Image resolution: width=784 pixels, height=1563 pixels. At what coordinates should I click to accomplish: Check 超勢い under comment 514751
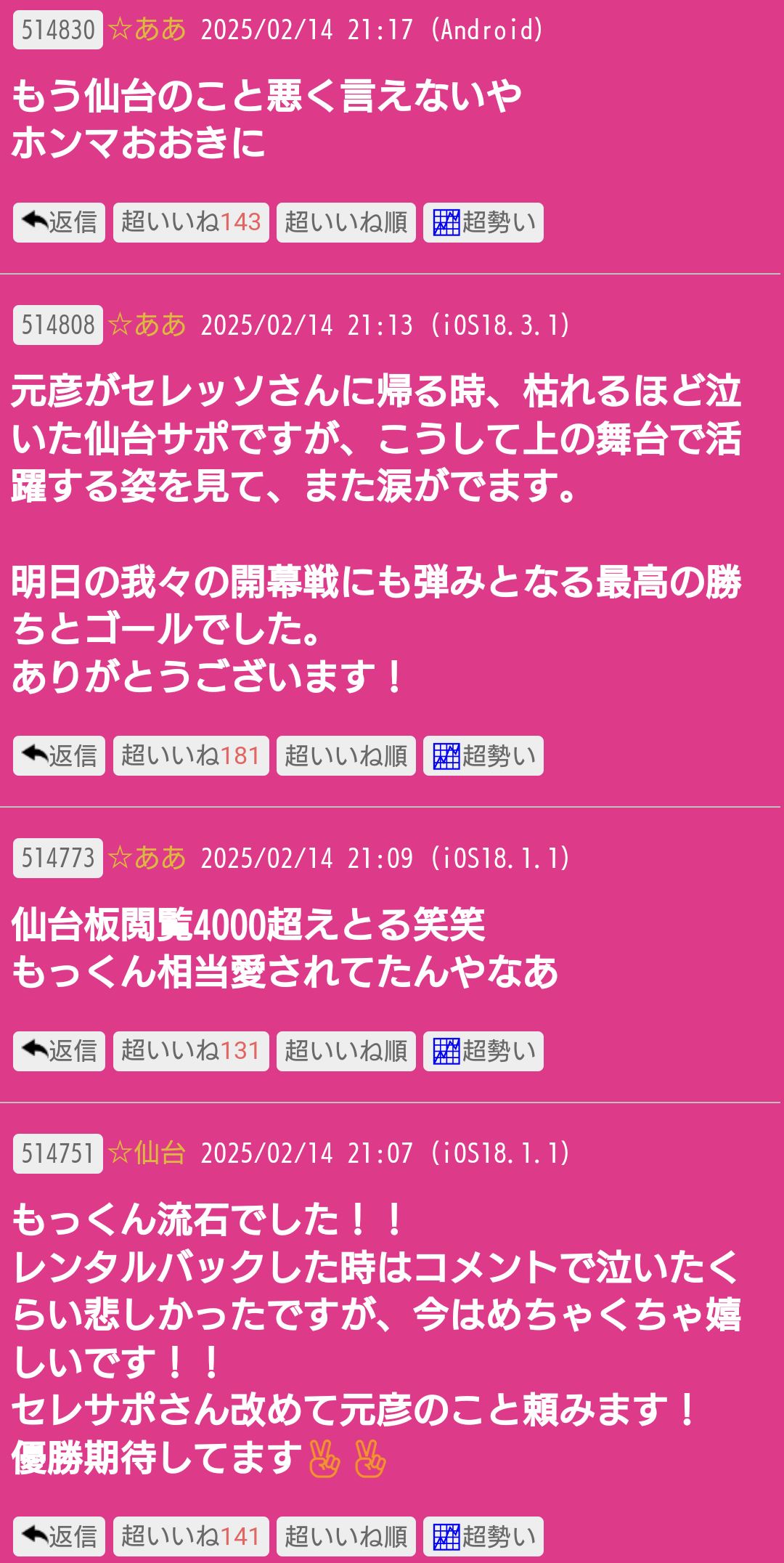coord(483,1536)
